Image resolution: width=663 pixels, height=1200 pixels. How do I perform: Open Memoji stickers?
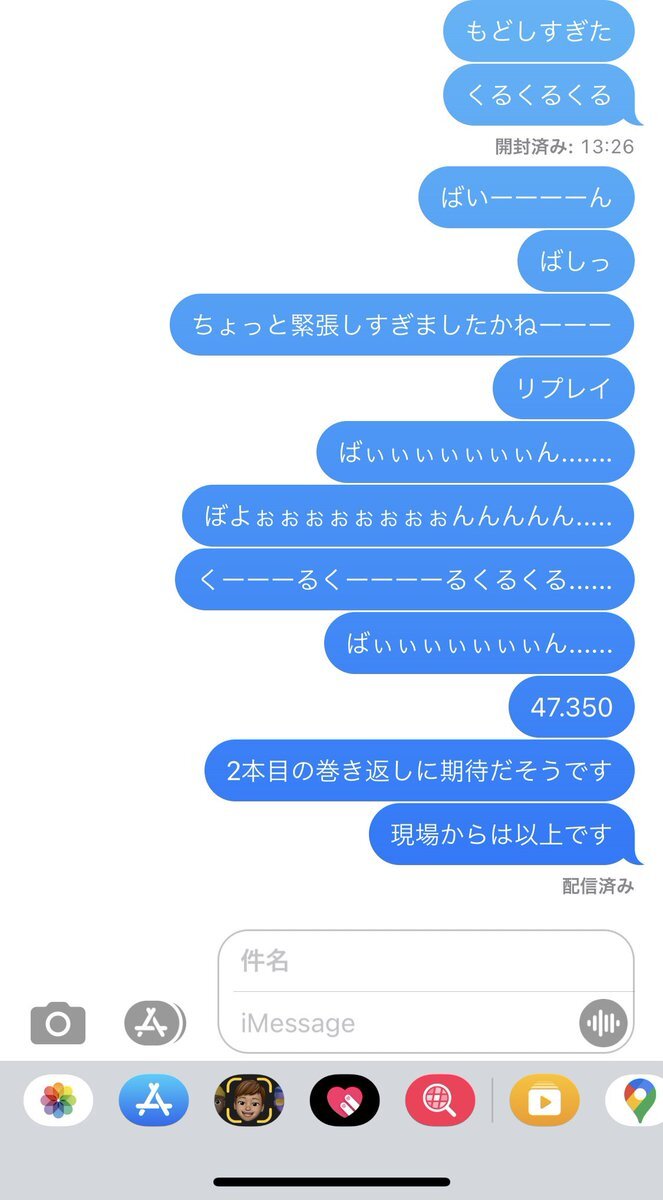pos(249,1102)
